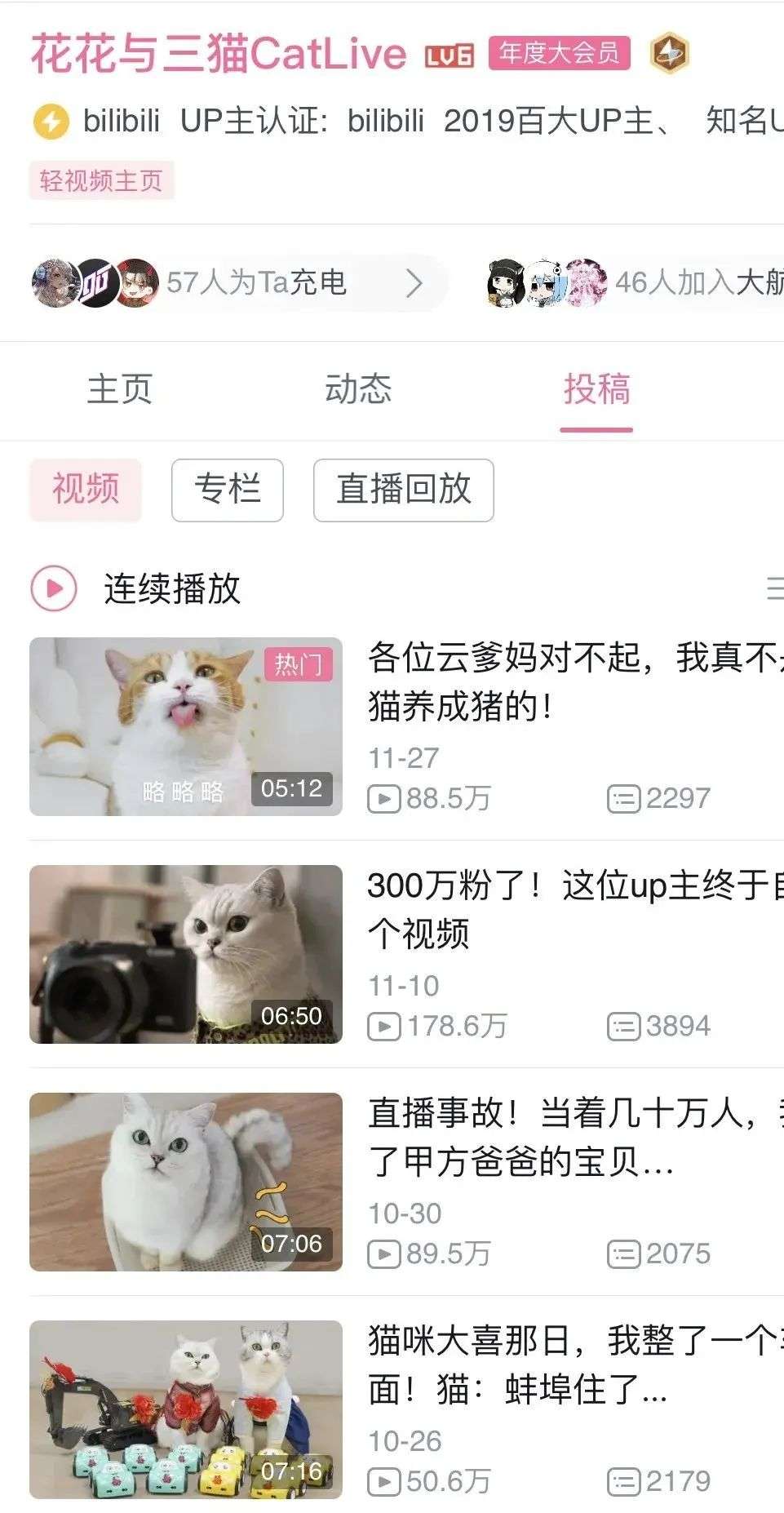Select the 视频 filter chip
Viewport: 784px width, 1513px height.
click(86, 490)
